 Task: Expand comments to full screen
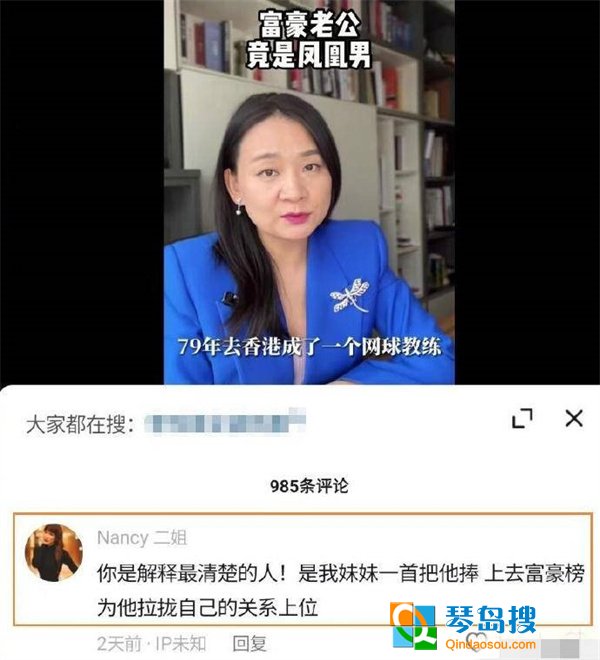[522, 419]
